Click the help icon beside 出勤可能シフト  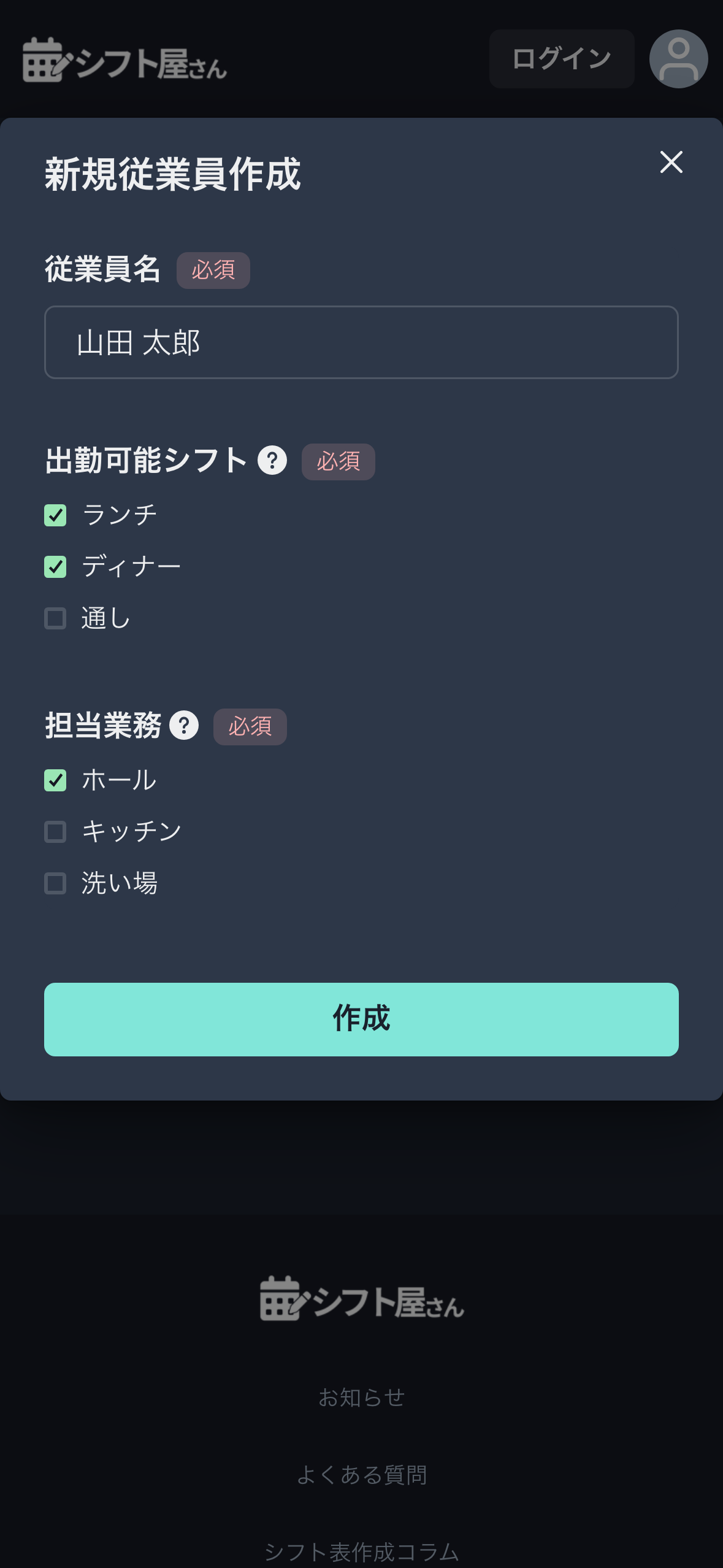point(273,461)
